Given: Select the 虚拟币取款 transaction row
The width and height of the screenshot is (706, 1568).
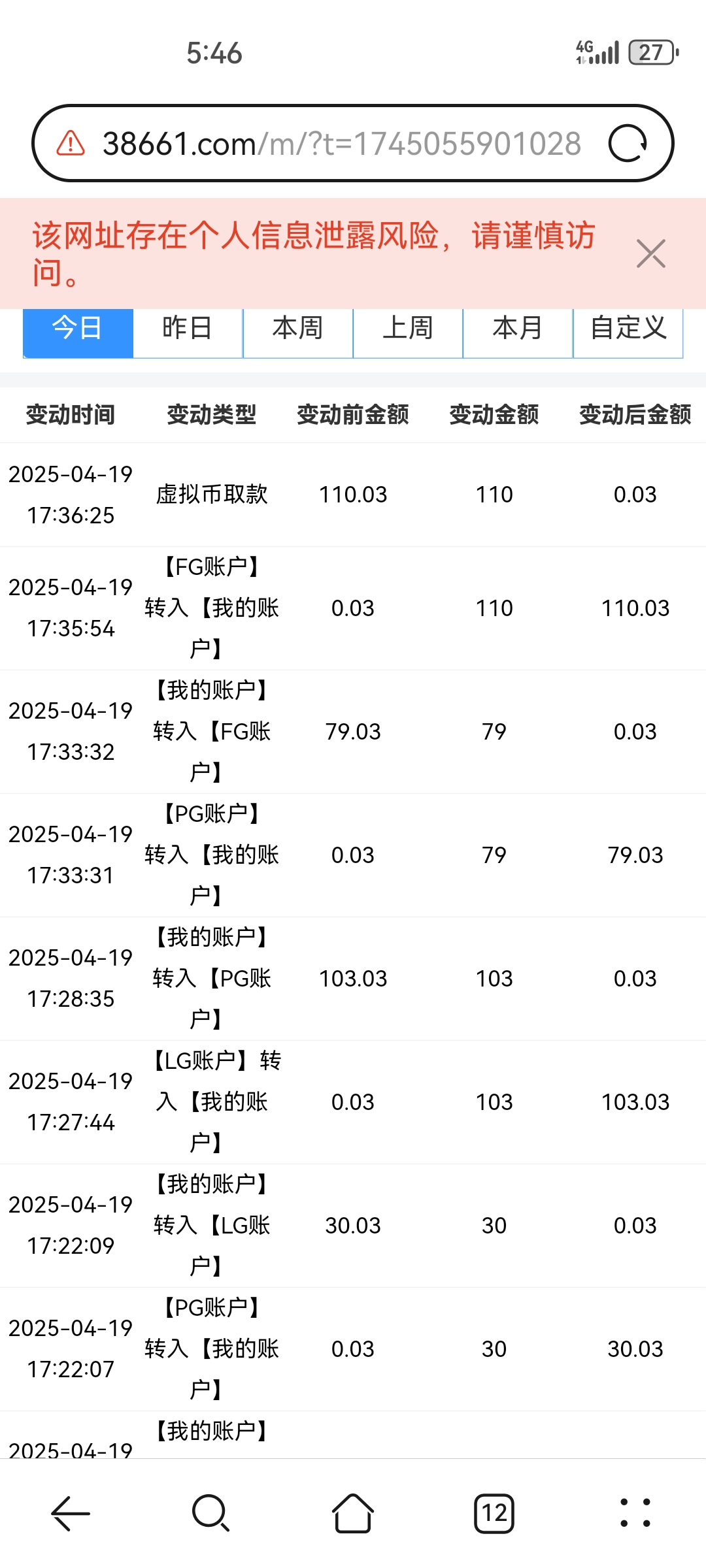Looking at the screenshot, I should (353, 495).
